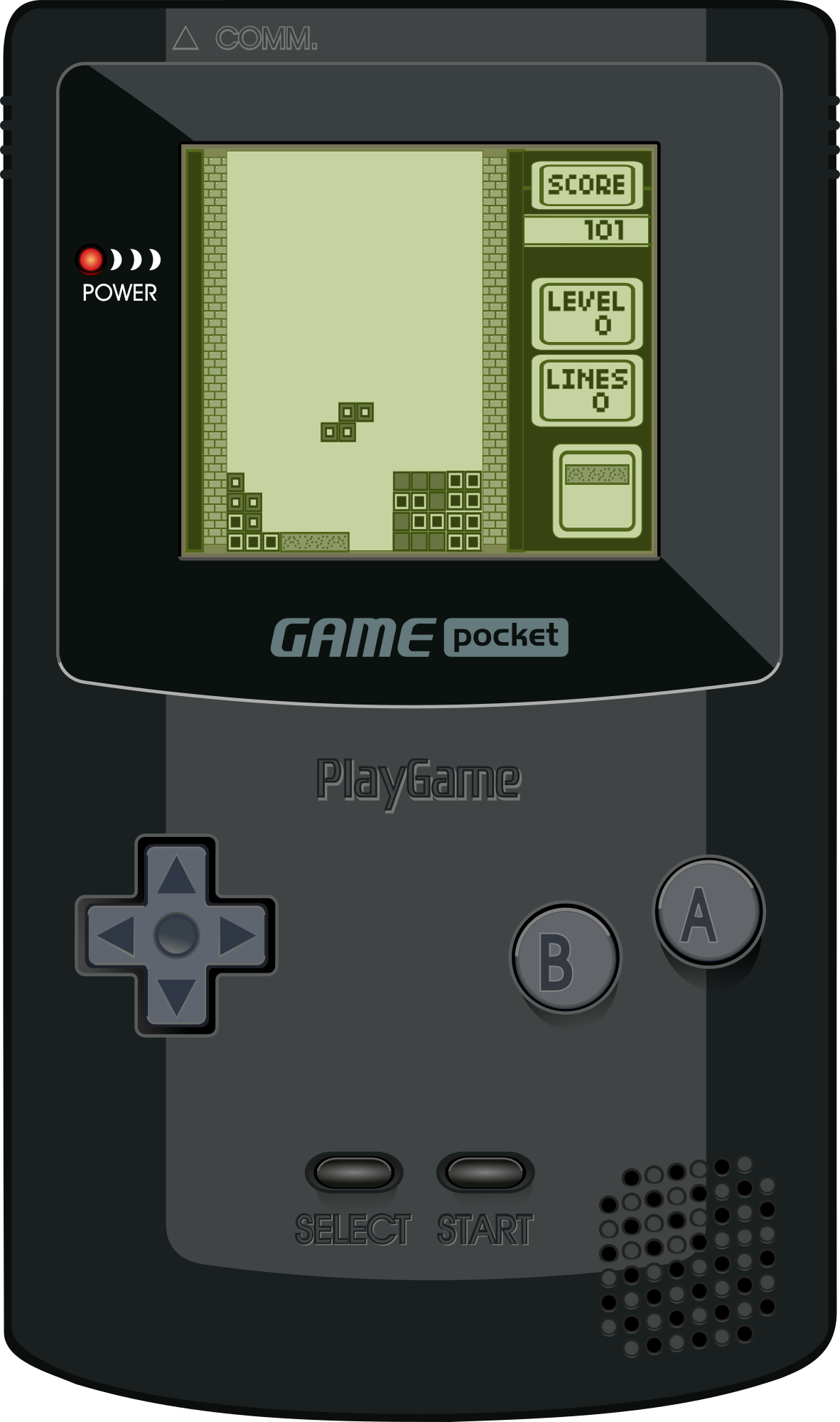
Task: Hit the A button to rotate the piece
Action: click(x=708, y=912)
